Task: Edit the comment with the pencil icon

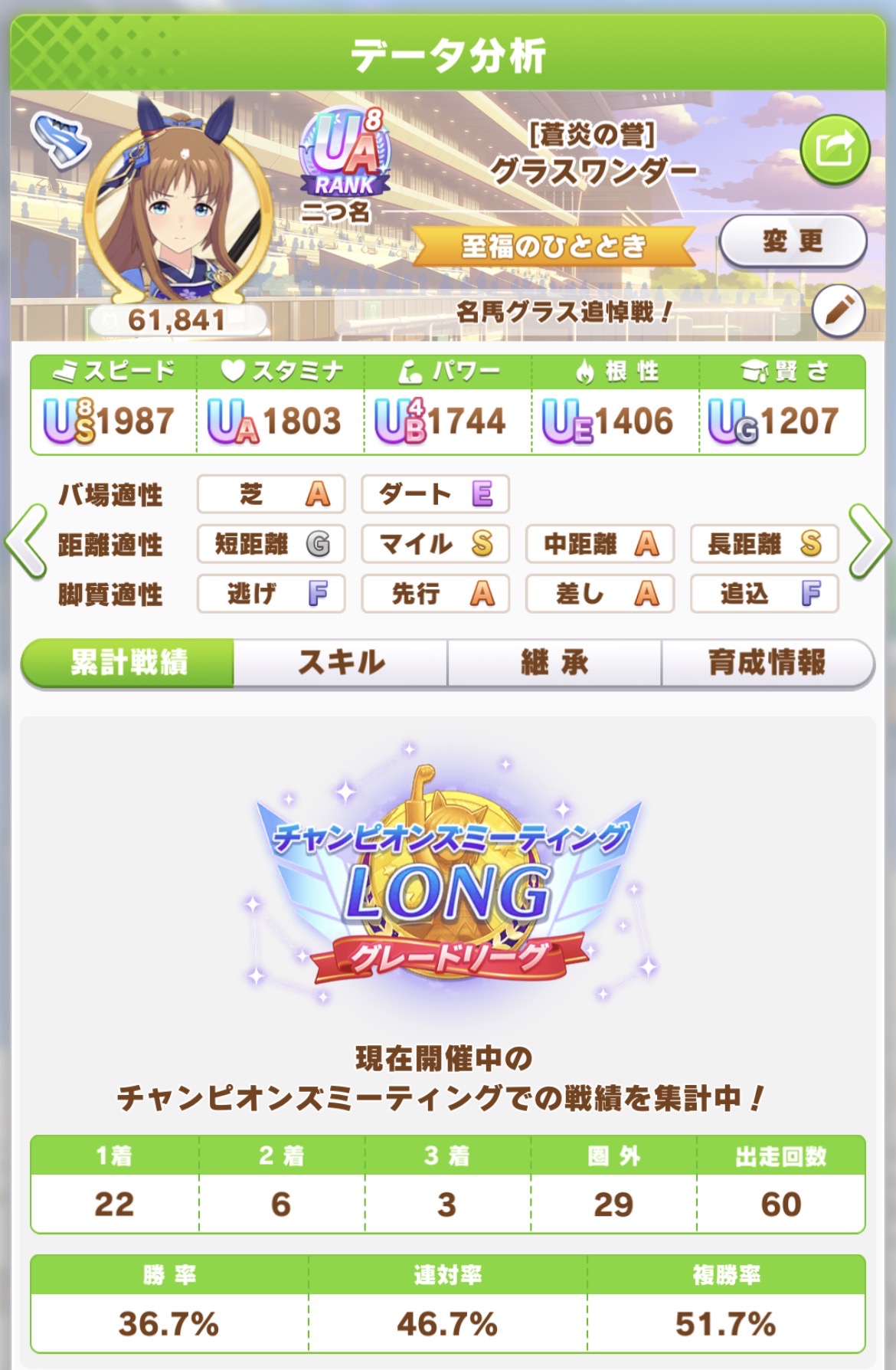Action: click(838, 311)
